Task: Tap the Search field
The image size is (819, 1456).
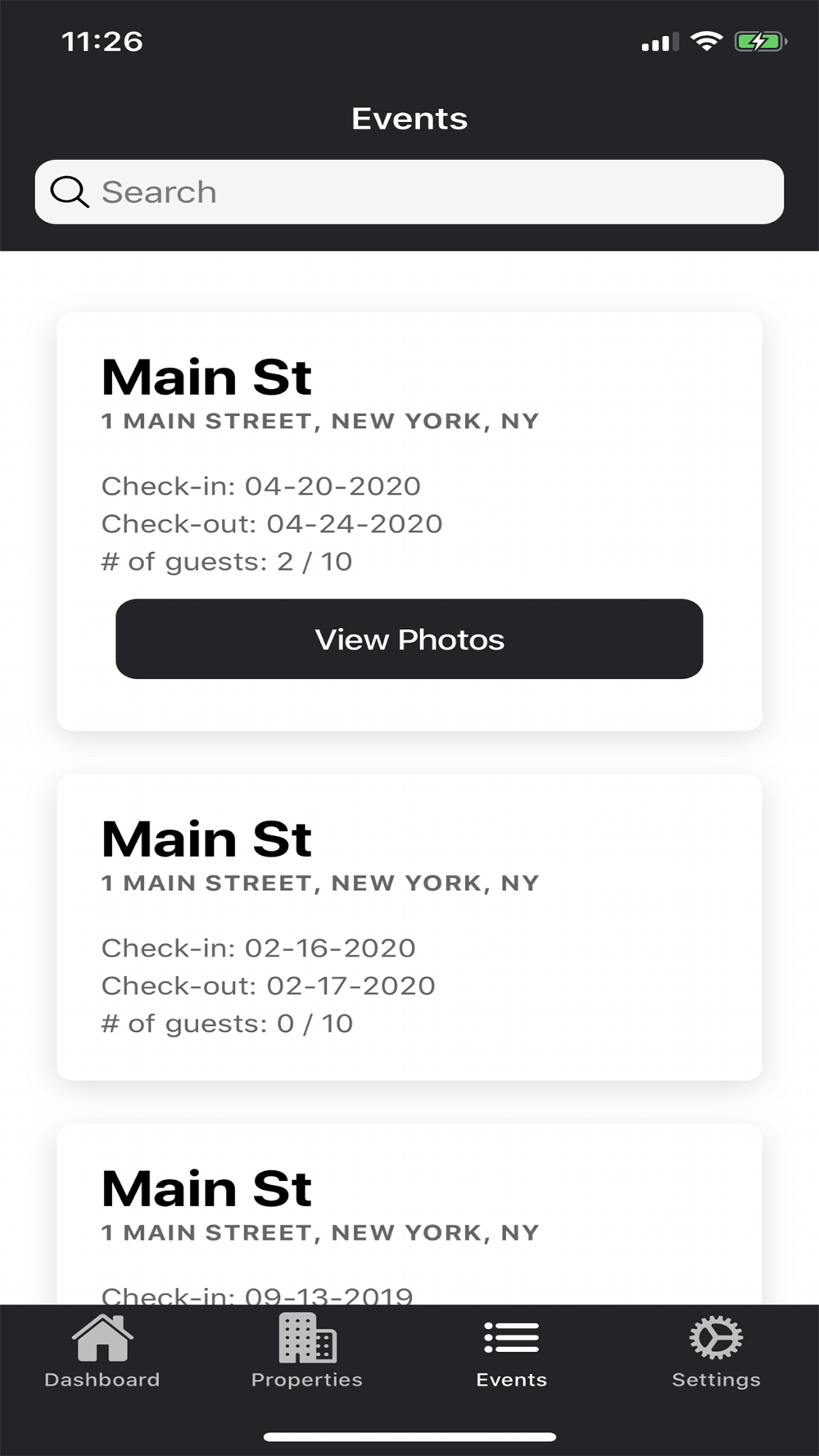Action: tap(409, 192)
